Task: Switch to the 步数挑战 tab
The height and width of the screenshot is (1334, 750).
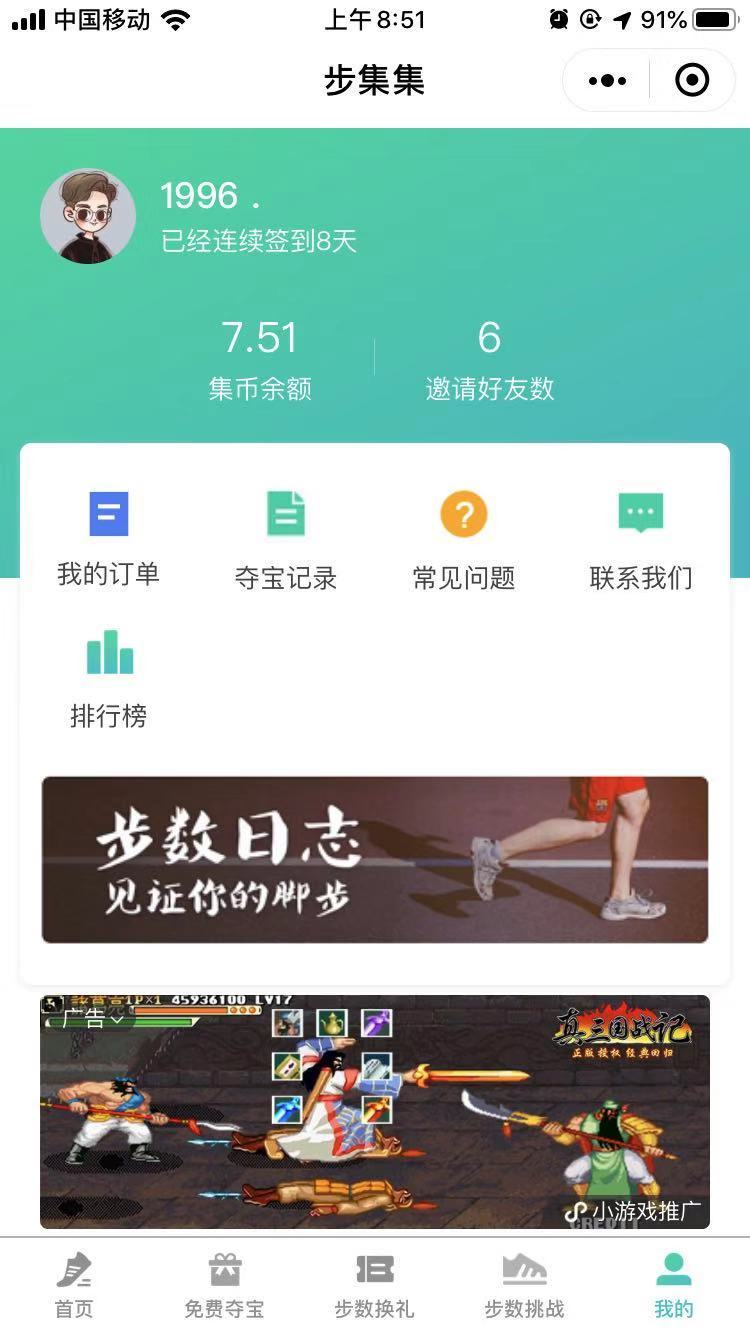Action: (524, 1286)
